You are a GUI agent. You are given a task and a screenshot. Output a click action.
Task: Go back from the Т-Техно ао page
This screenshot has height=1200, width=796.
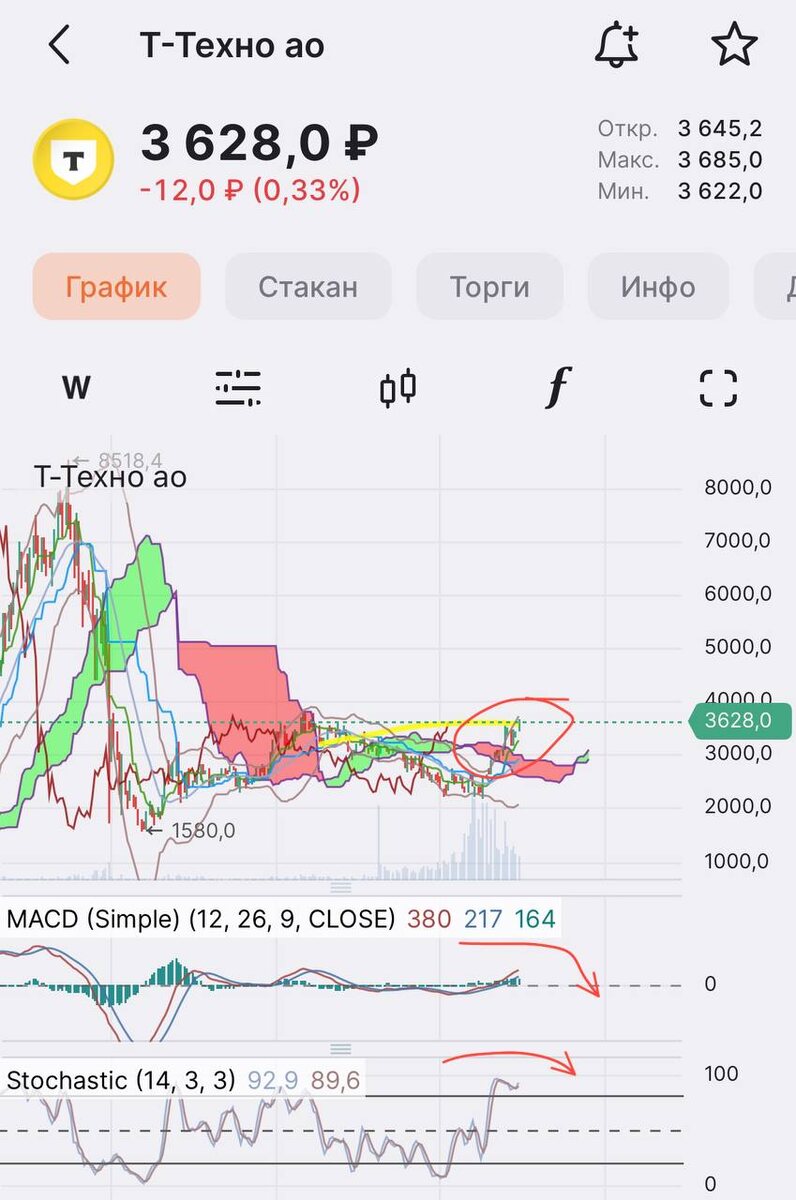pos(60,46)
